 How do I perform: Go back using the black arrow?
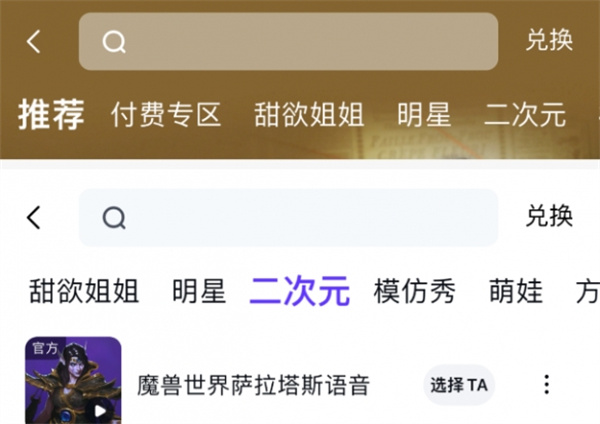(35, 217)
